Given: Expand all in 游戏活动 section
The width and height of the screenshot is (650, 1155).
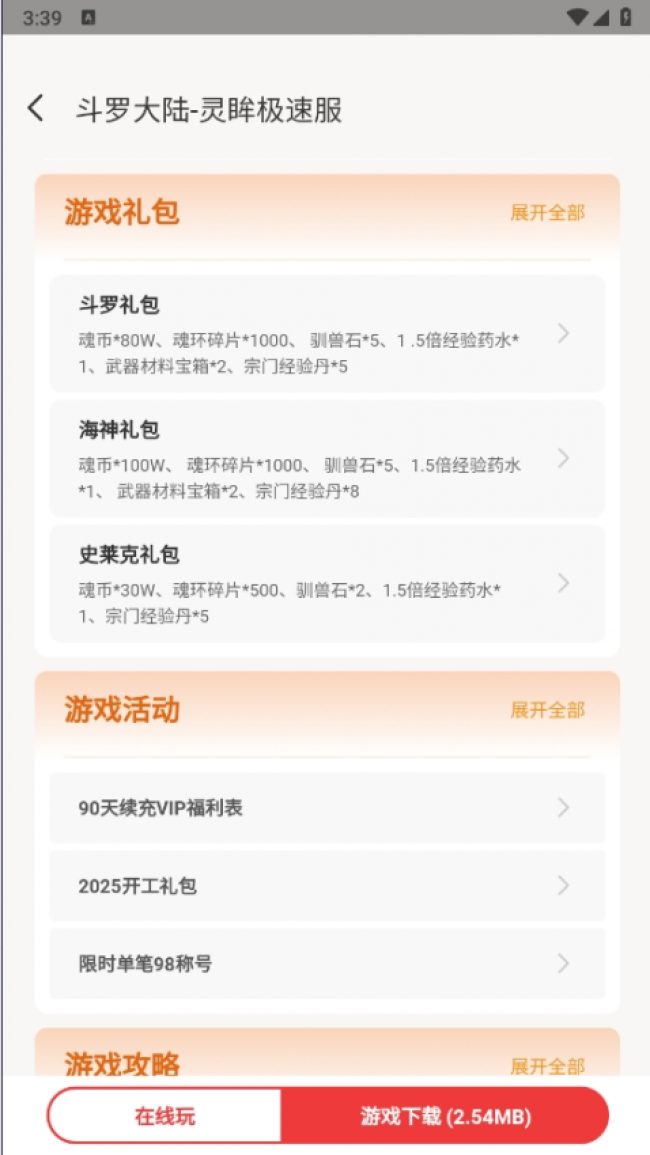Looking at the screenshot, I should click(547, 710).
